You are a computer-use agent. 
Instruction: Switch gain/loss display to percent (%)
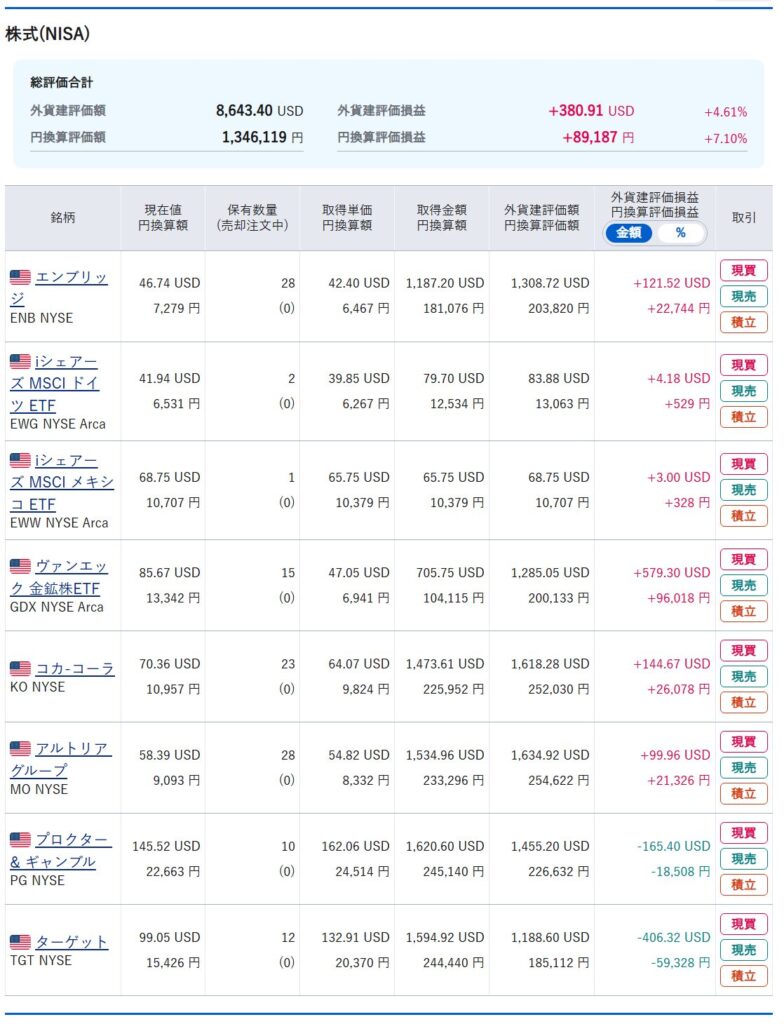680,232
